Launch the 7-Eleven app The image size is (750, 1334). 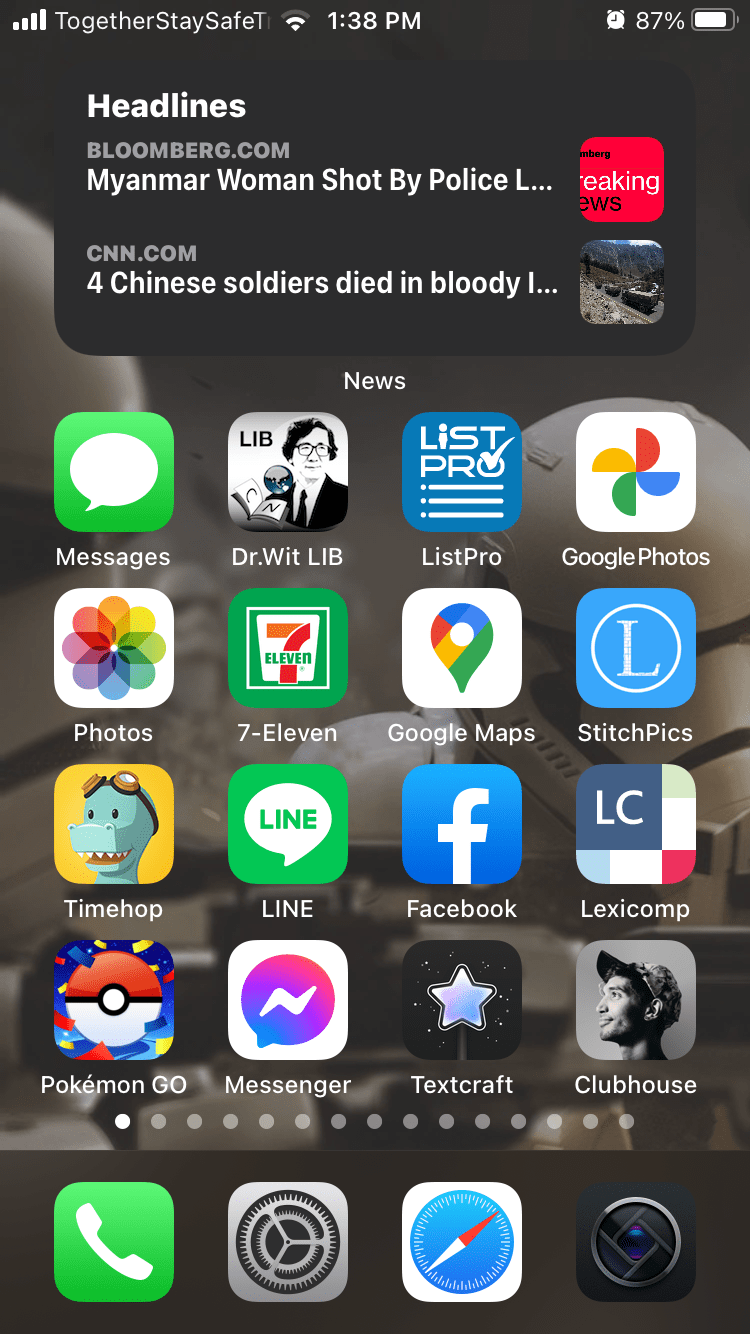(288, 648)
